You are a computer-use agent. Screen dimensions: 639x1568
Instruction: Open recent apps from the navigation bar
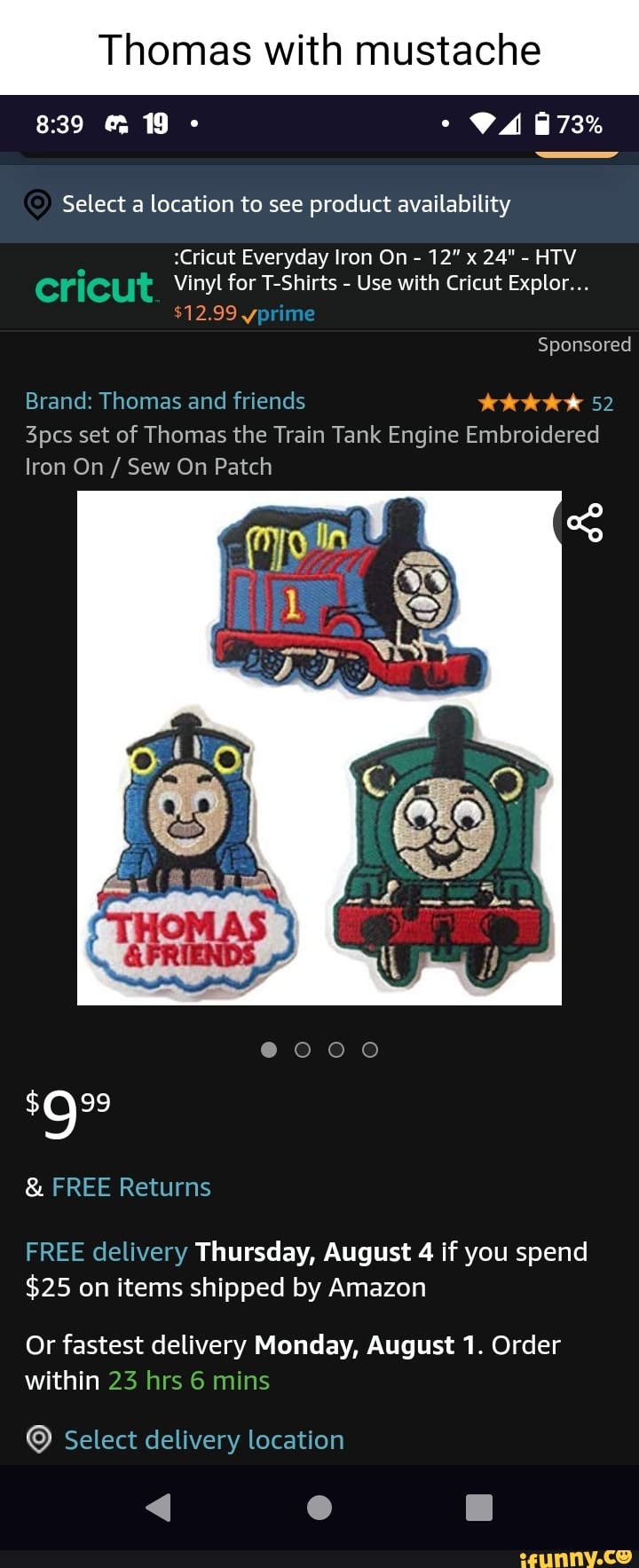point(478,1507)
